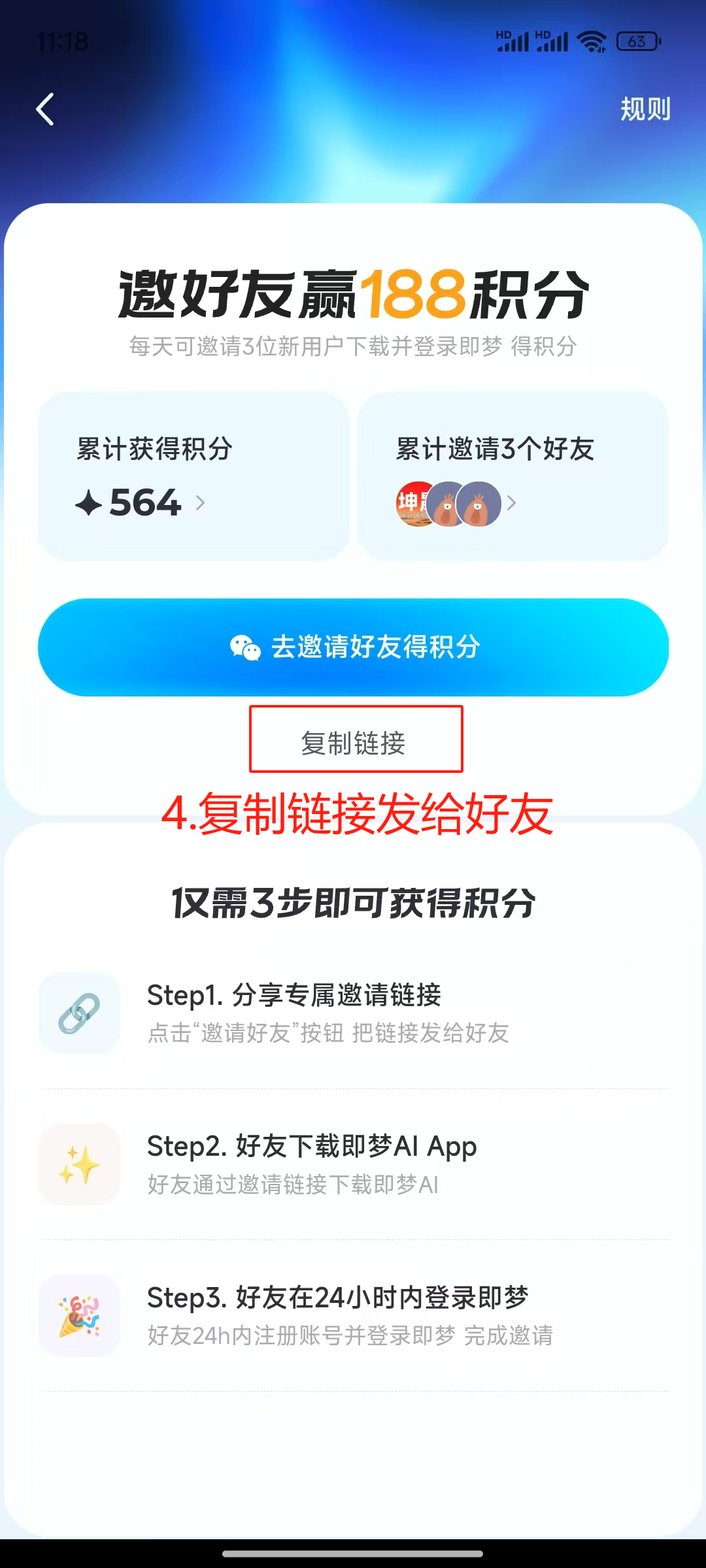Open the 规则 rules page
This screenshot has width=706, height=1568.
click(645, 110)
